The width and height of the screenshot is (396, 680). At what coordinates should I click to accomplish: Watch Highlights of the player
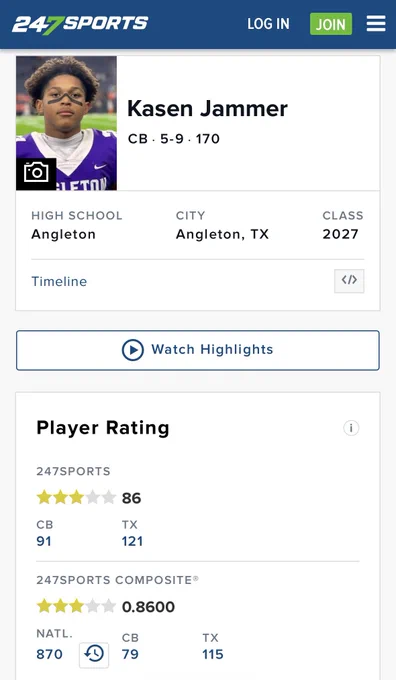(198, 350)
